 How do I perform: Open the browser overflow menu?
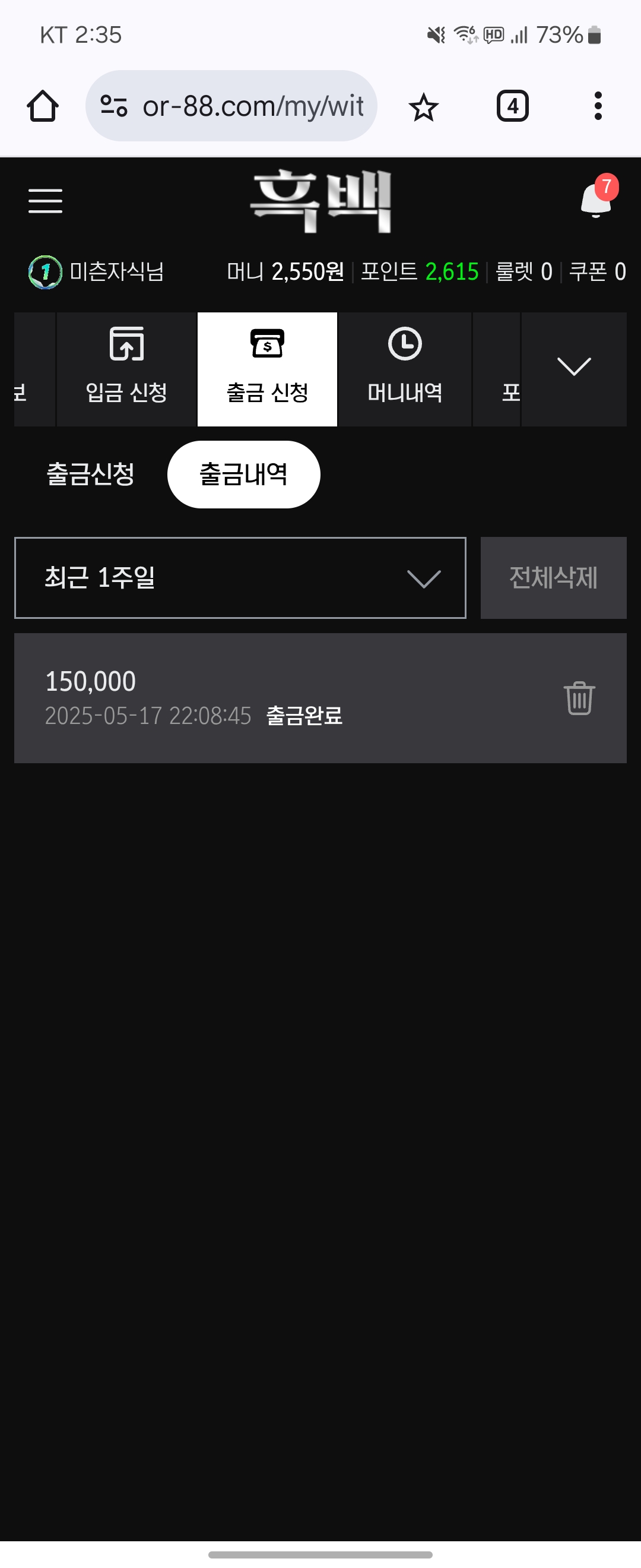(x=598, y=106)
